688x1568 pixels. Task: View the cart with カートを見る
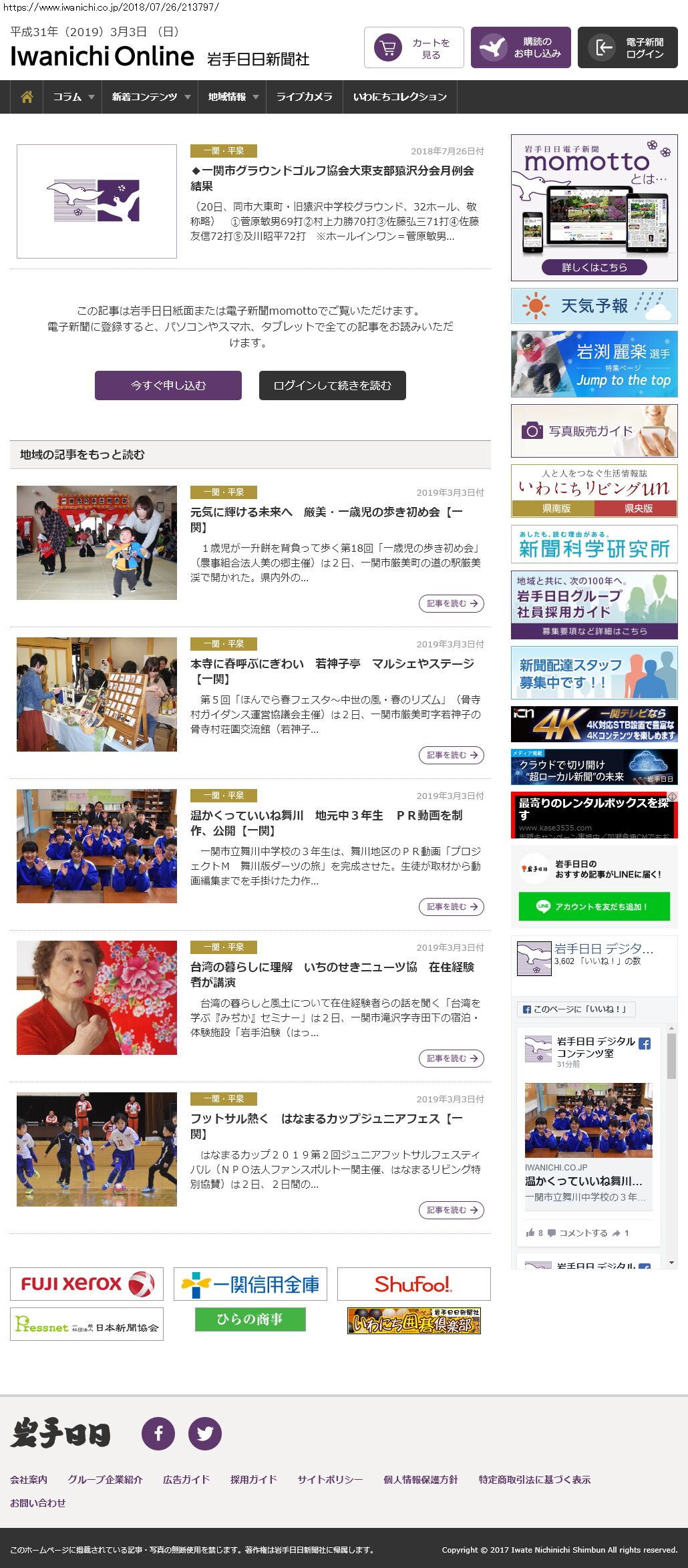[414, 47]
